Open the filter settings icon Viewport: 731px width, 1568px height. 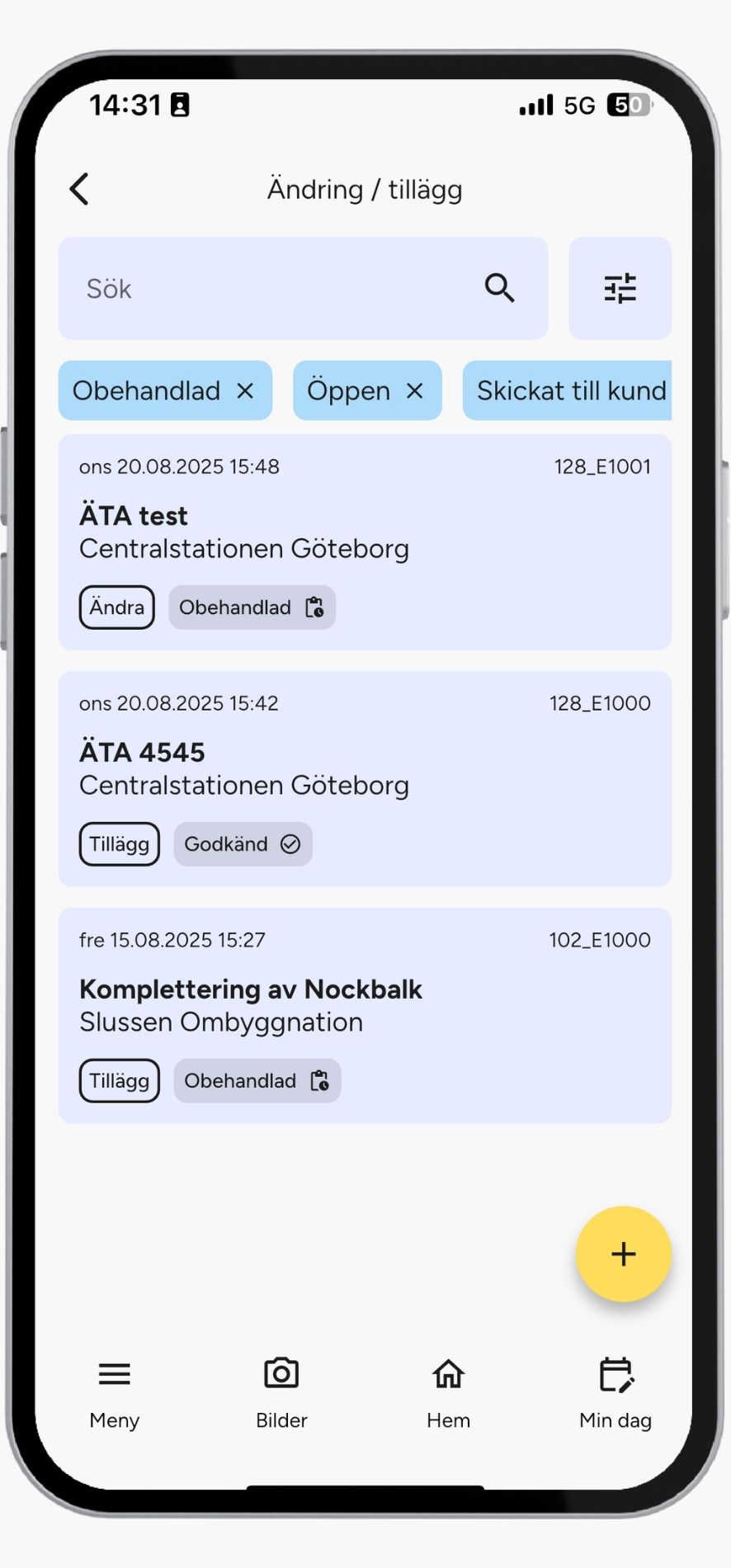(620, 288)
